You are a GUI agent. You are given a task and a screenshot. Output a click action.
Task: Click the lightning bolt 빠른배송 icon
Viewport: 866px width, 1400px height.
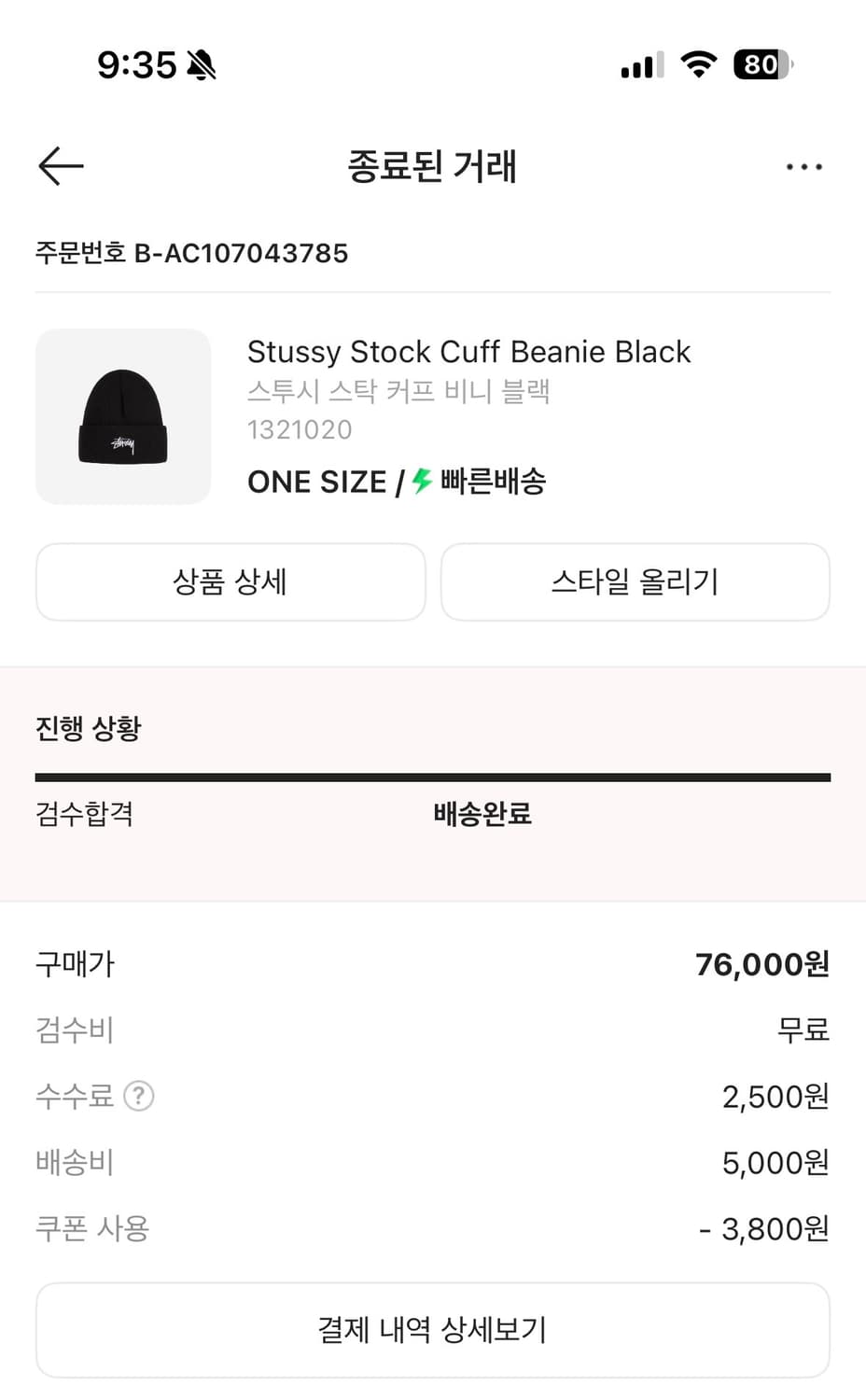click(x=420, y=481)
